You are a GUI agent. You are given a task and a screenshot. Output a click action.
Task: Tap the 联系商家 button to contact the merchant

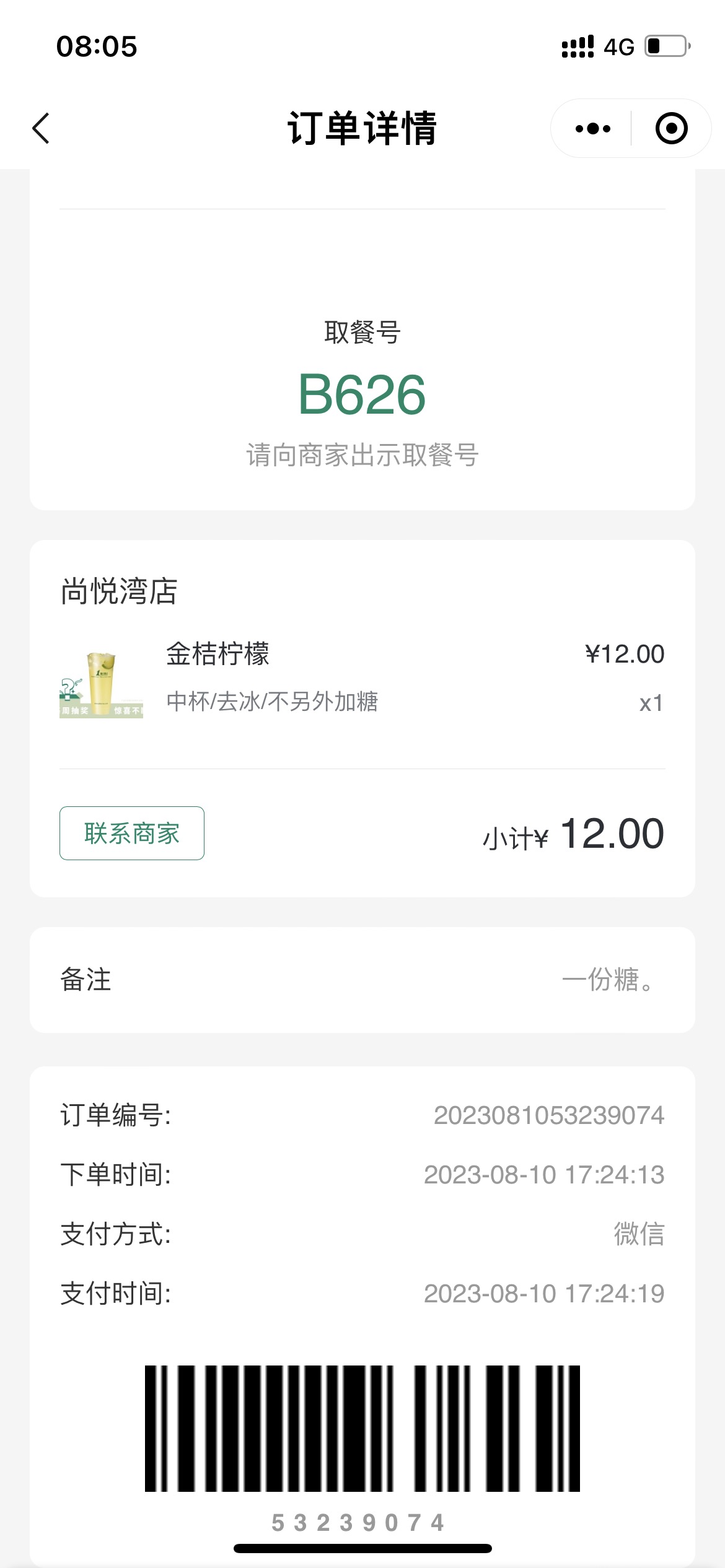132,833
